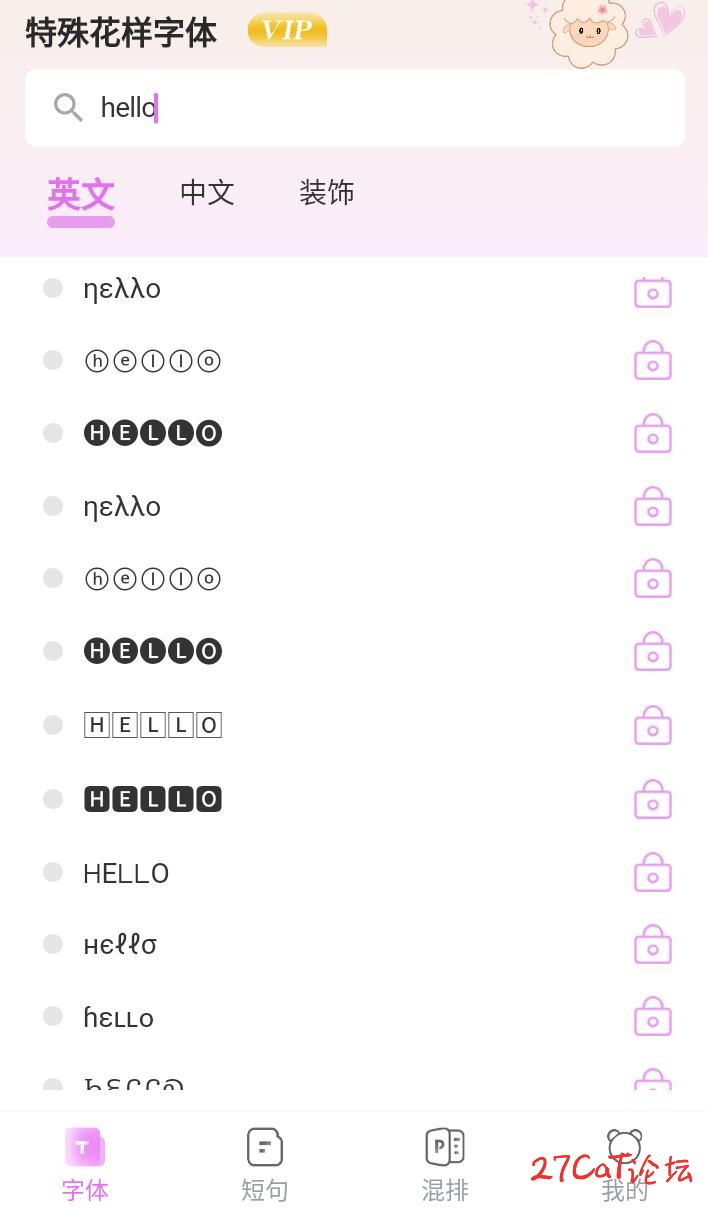Open the VIP badge

(x=287, y=30)
